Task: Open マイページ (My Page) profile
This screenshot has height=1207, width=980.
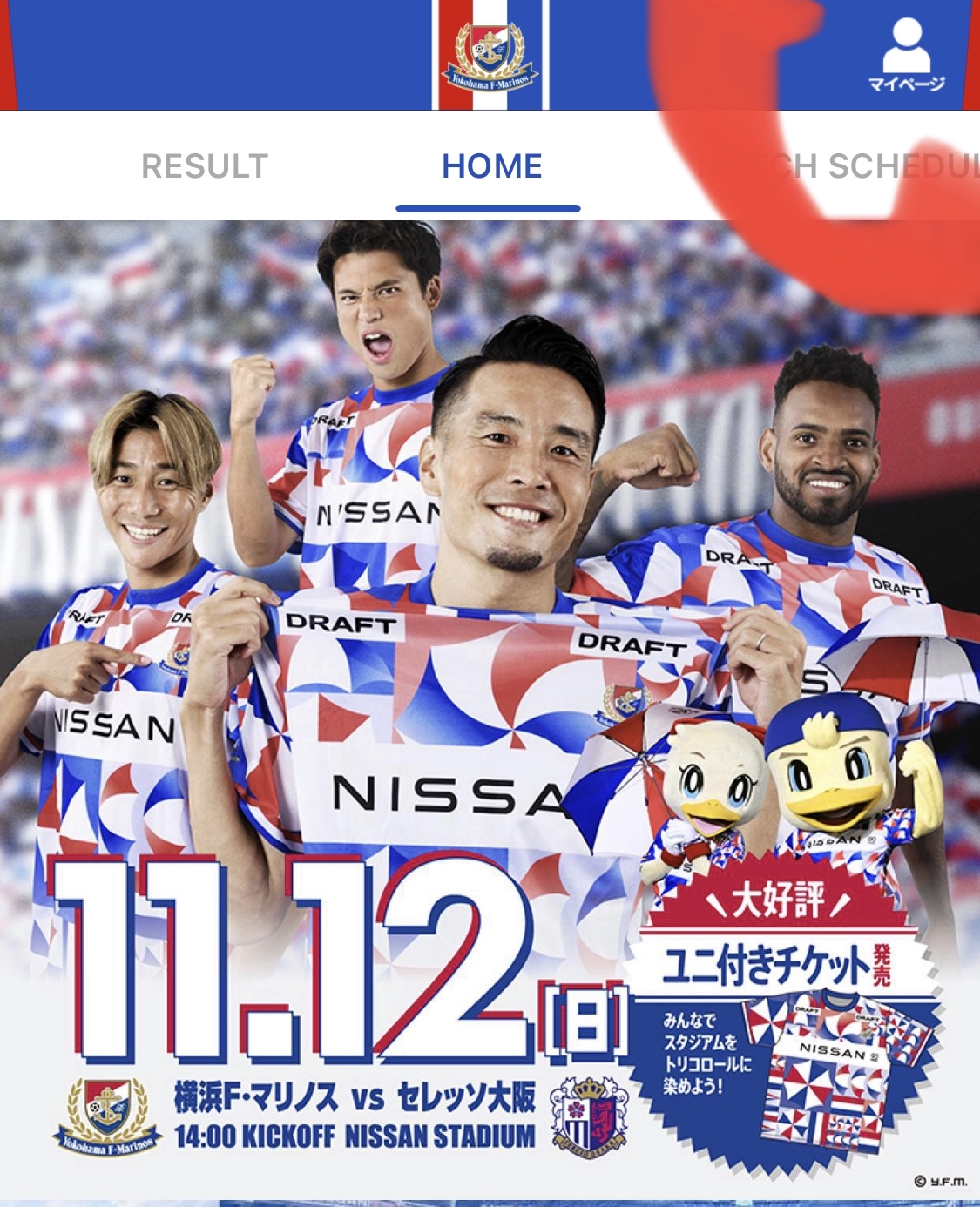Action: pyautogui.click(x=906, y=54)
